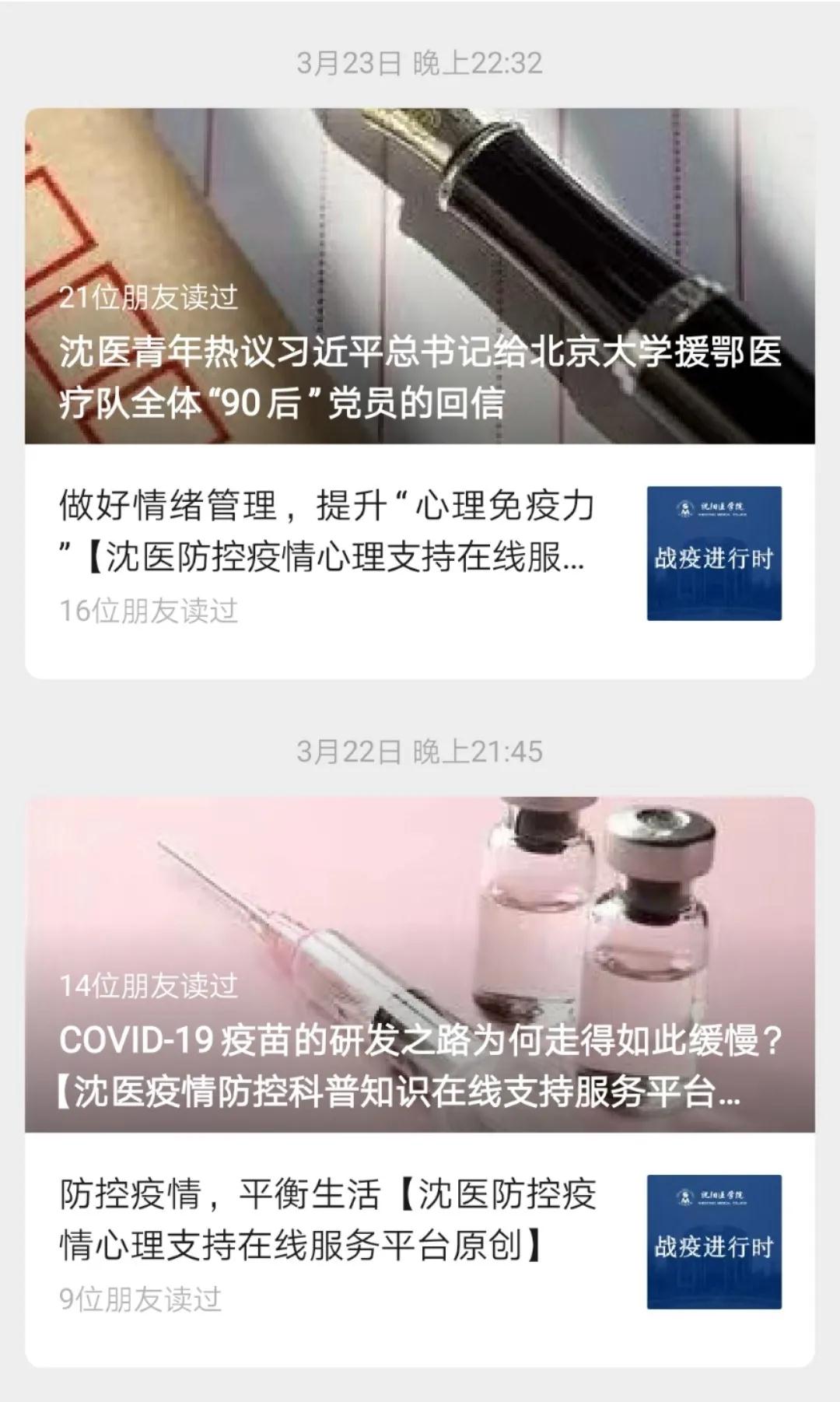Open the 做好情绪管理 心理免疫力 article
This screenshot has width=840, height=1402.
coord(327,532)
